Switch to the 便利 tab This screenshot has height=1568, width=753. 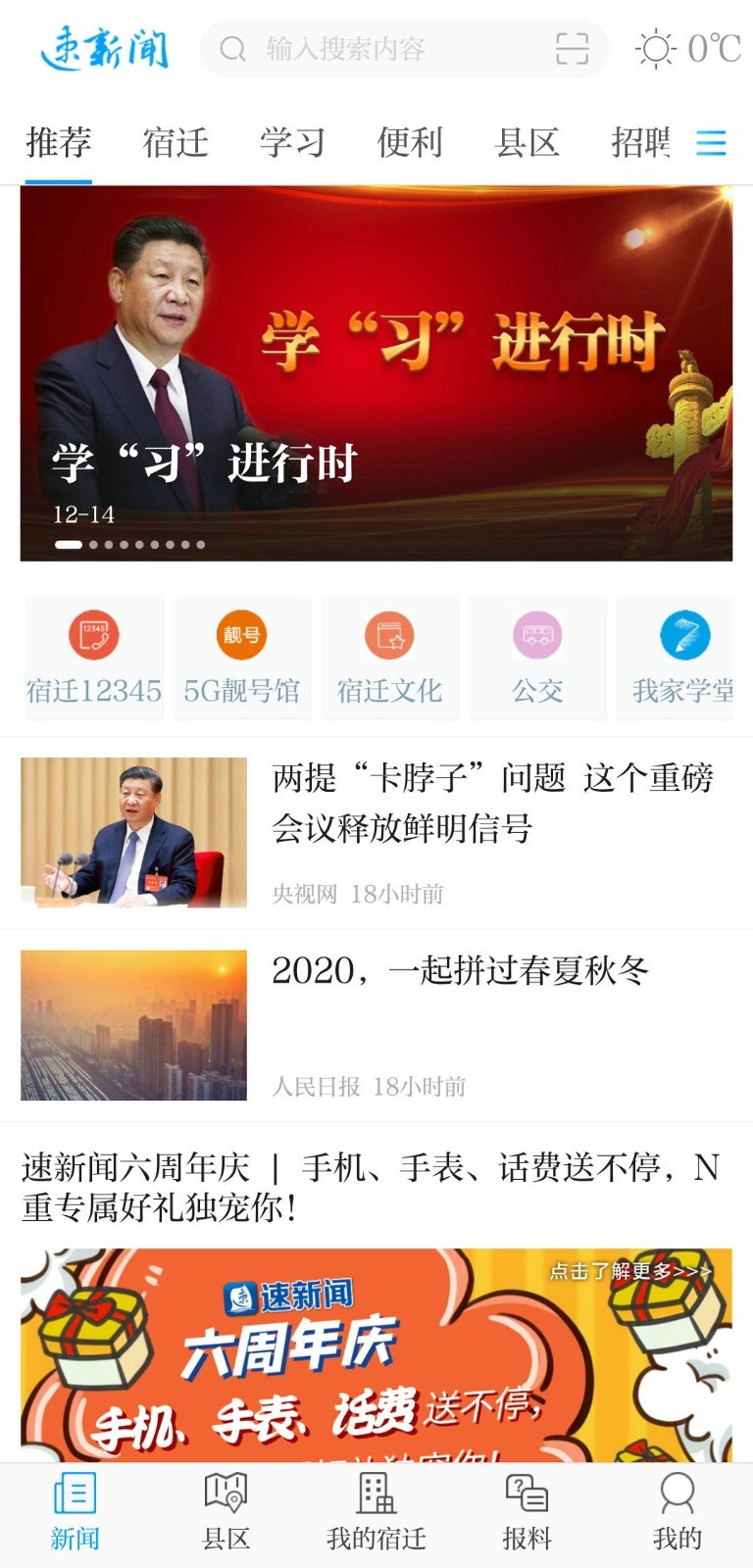(x=412, y=143)
